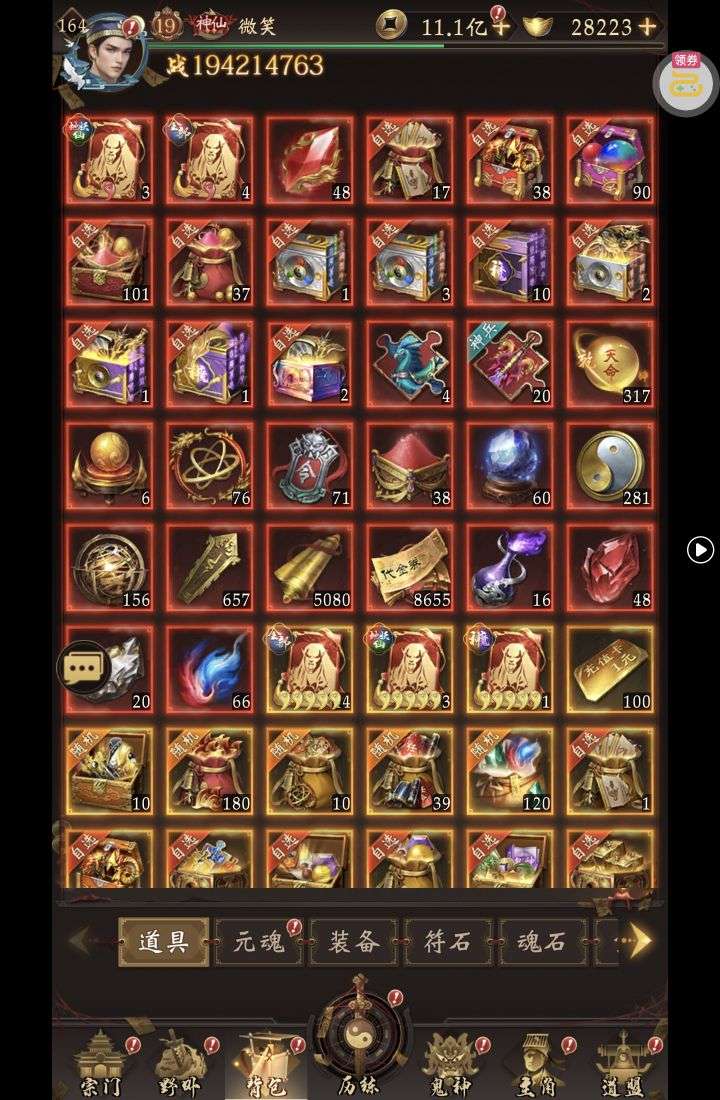Switch to the 魂石 tab
This screenshot has height=1100, width=720.
542,941
